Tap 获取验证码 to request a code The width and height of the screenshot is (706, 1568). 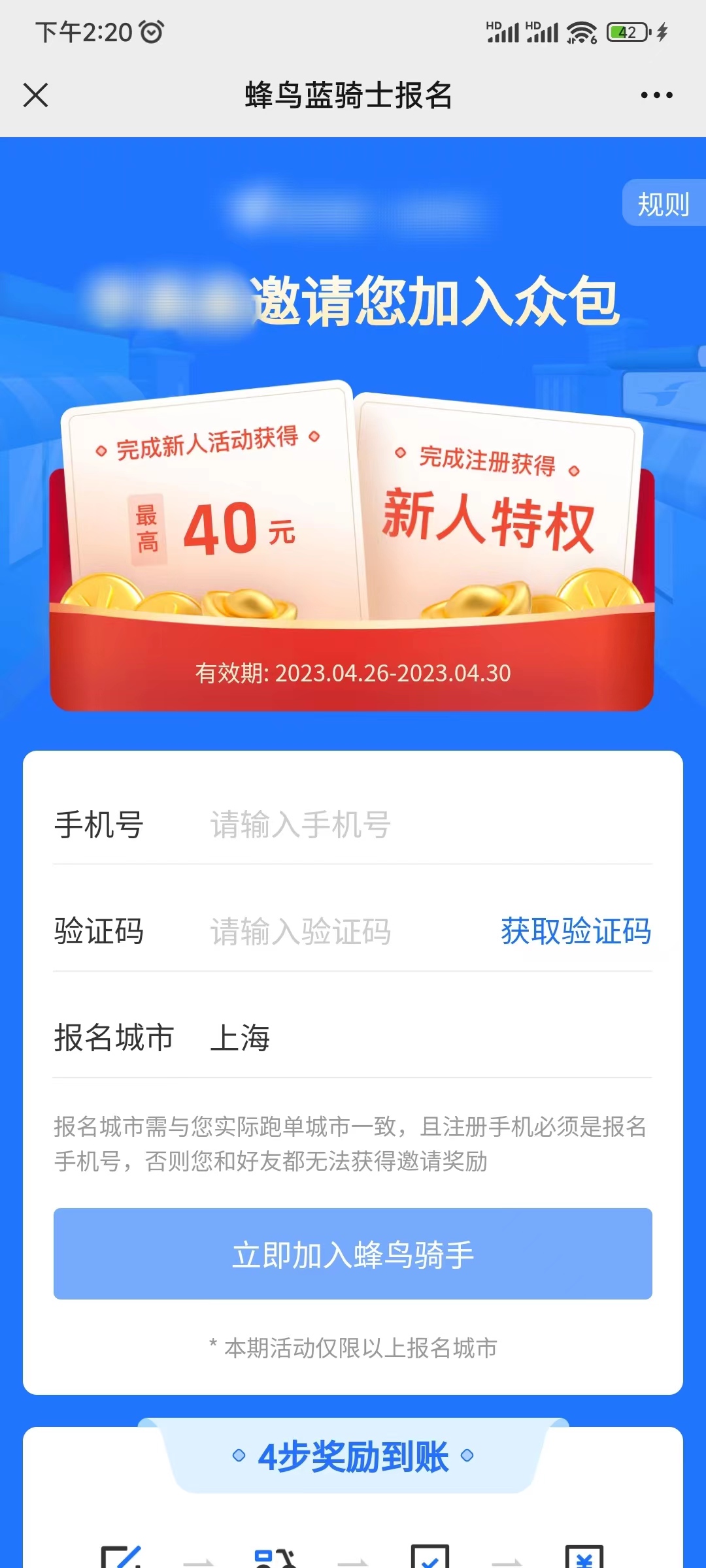(x=575, y=932)
